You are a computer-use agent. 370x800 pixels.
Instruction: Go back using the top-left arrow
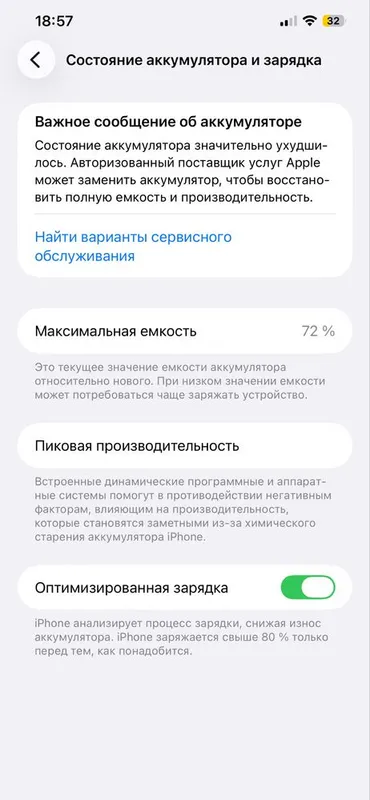pyautogui.click(x=36, y=60)
